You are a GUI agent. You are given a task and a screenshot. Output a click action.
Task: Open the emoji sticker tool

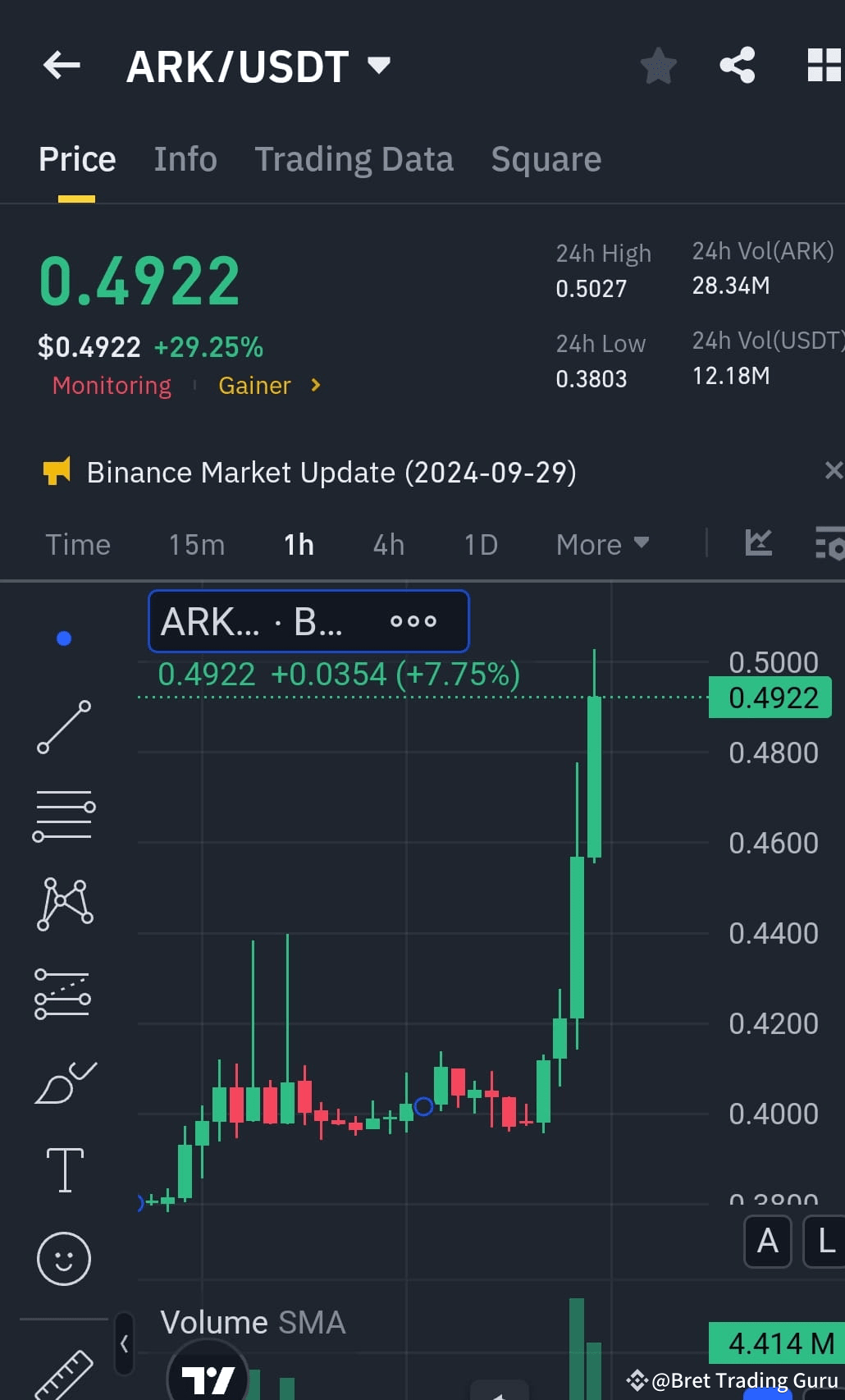(65, 1258)
